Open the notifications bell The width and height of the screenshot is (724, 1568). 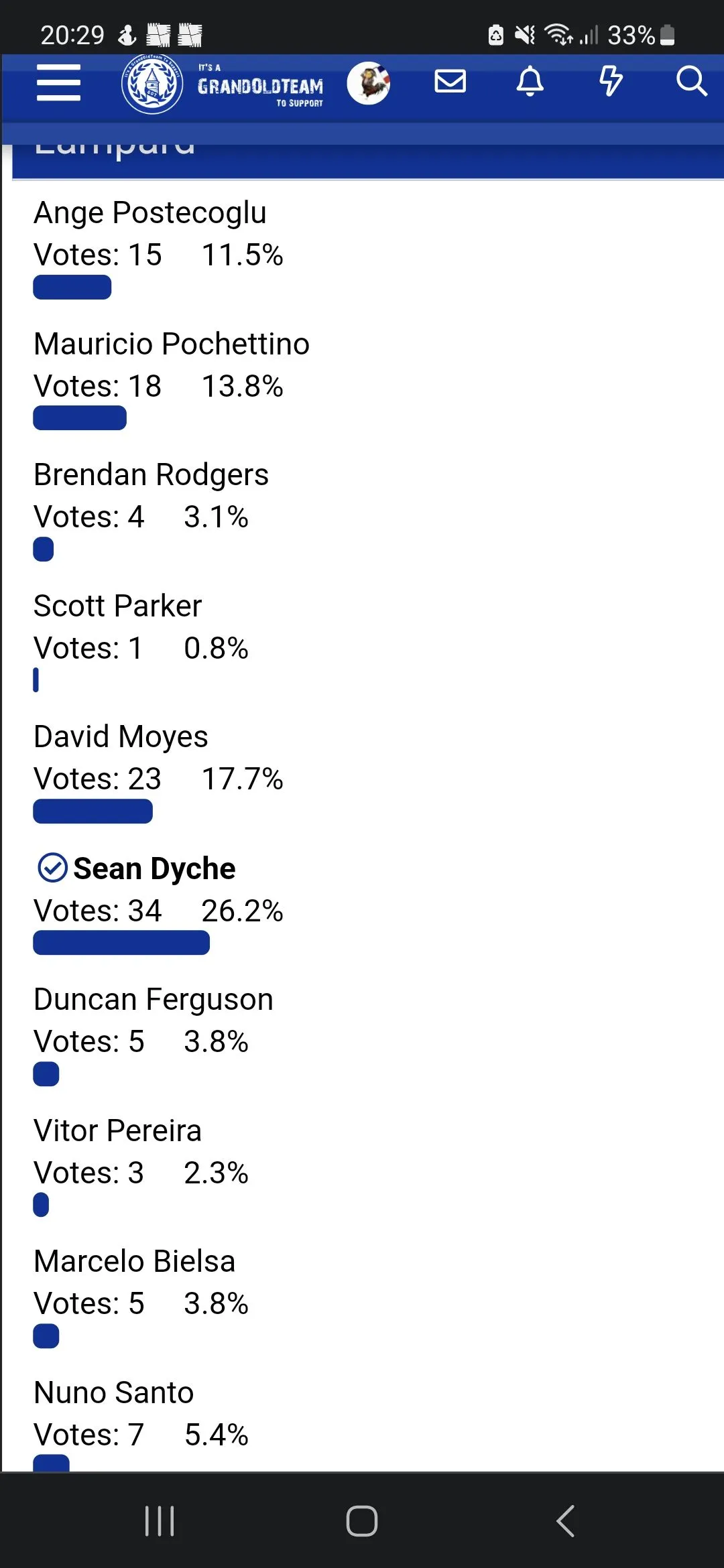(530, 82)
